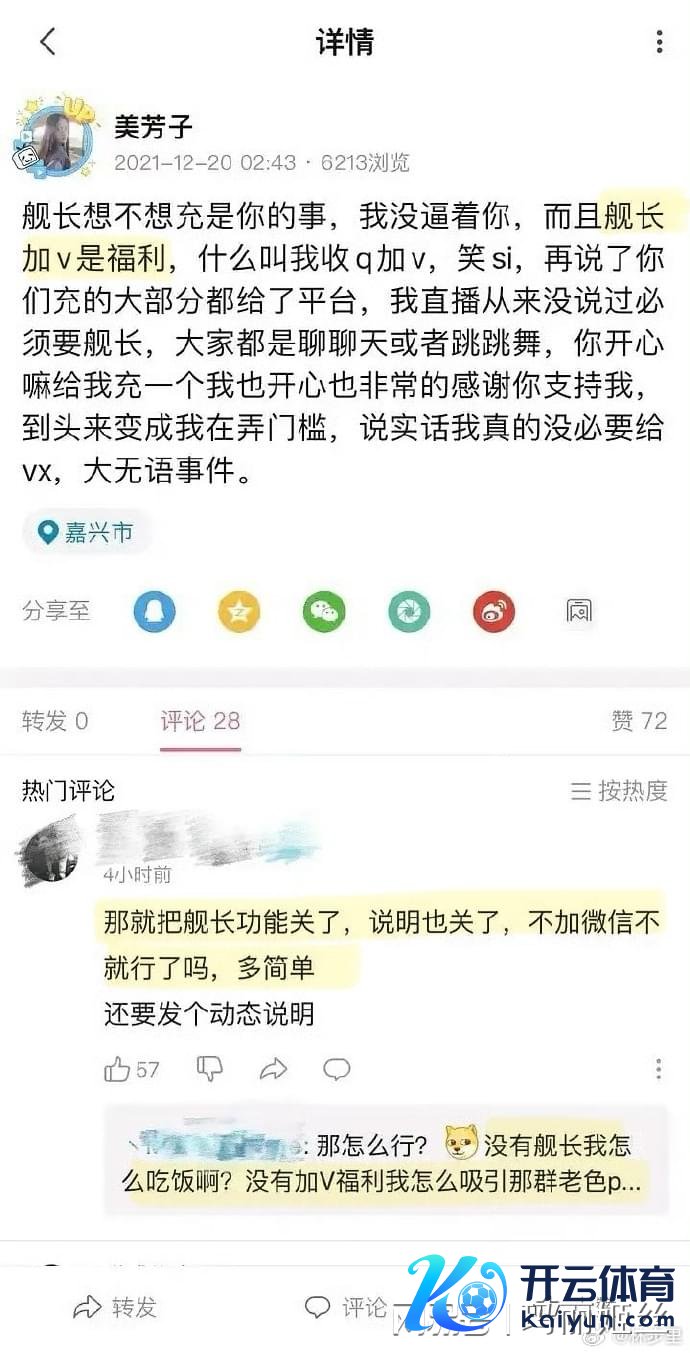The image size is (690, 1353).
Task: Share this post to WeChat
Action: pos(324,611)
